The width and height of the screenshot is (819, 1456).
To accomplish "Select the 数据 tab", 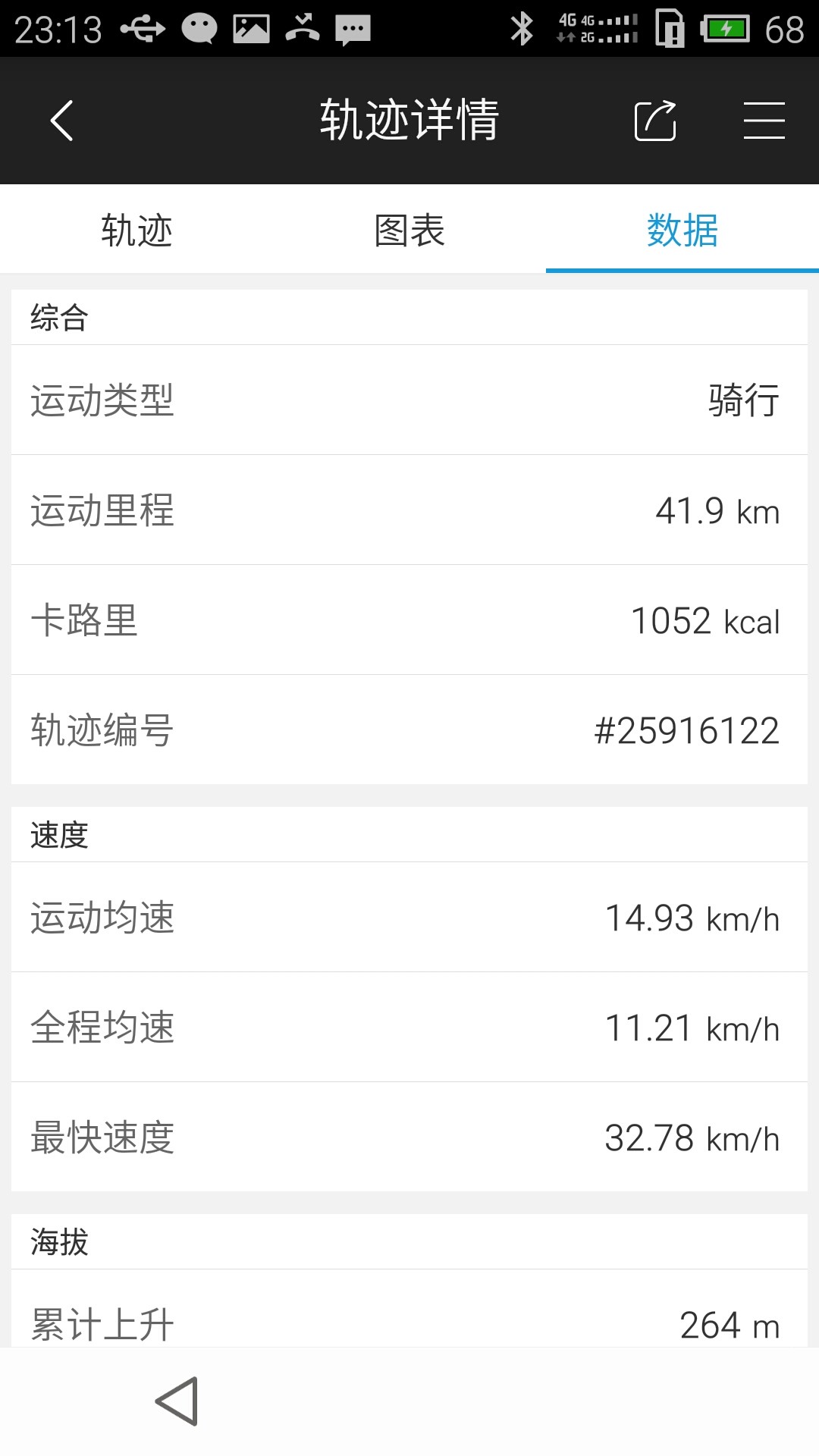I will coord(682,231).
